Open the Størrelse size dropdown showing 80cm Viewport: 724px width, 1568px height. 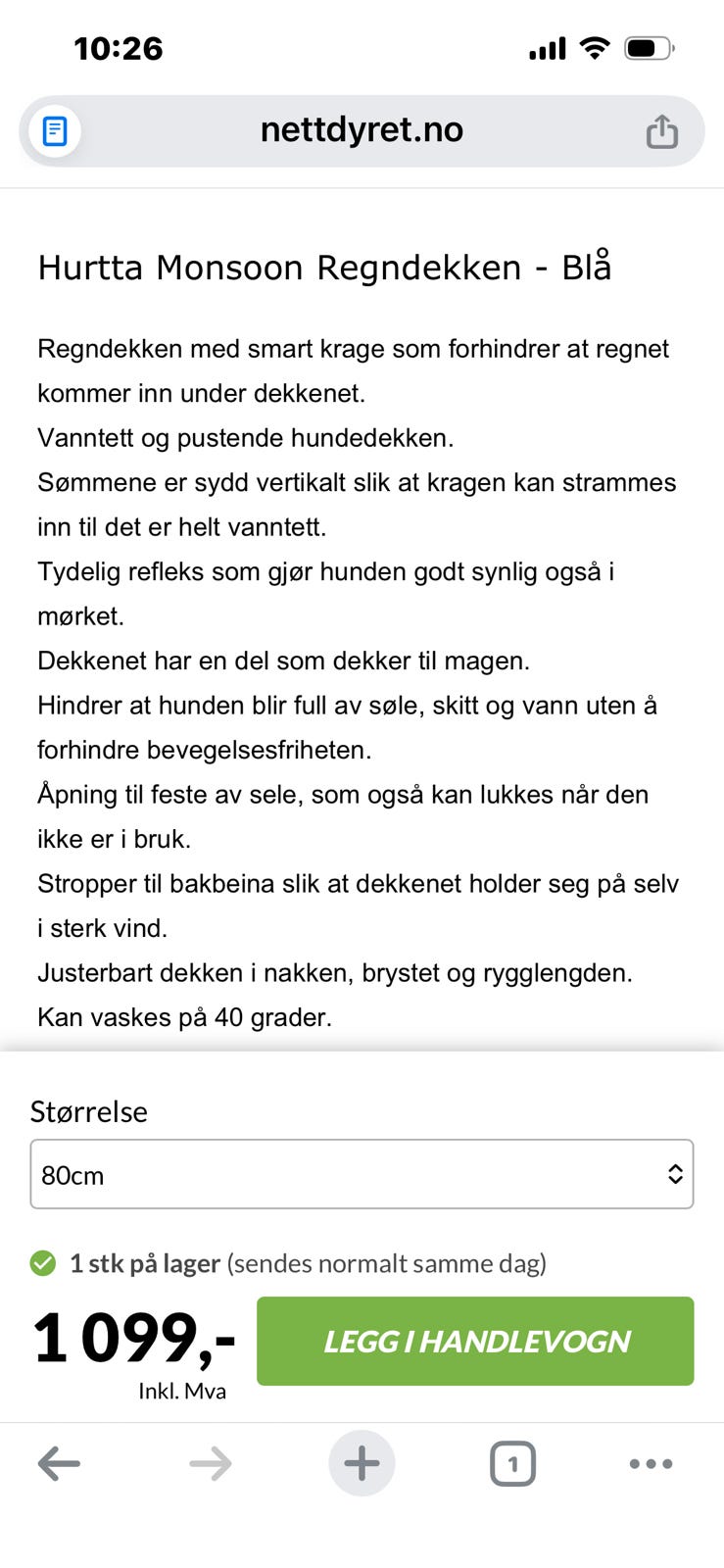pyautogui.click(x=362, y=1174)
